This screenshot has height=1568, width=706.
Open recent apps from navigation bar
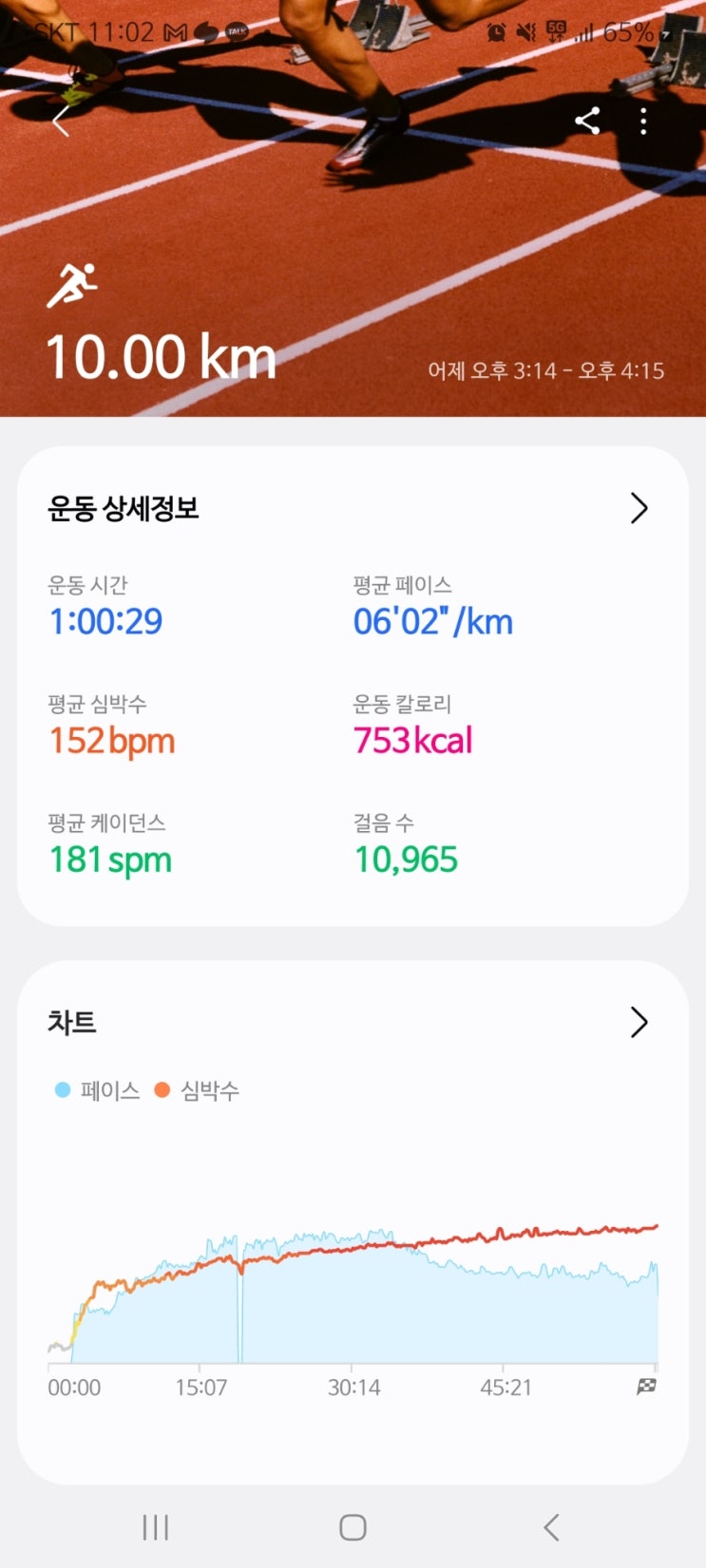(155, 1527)
